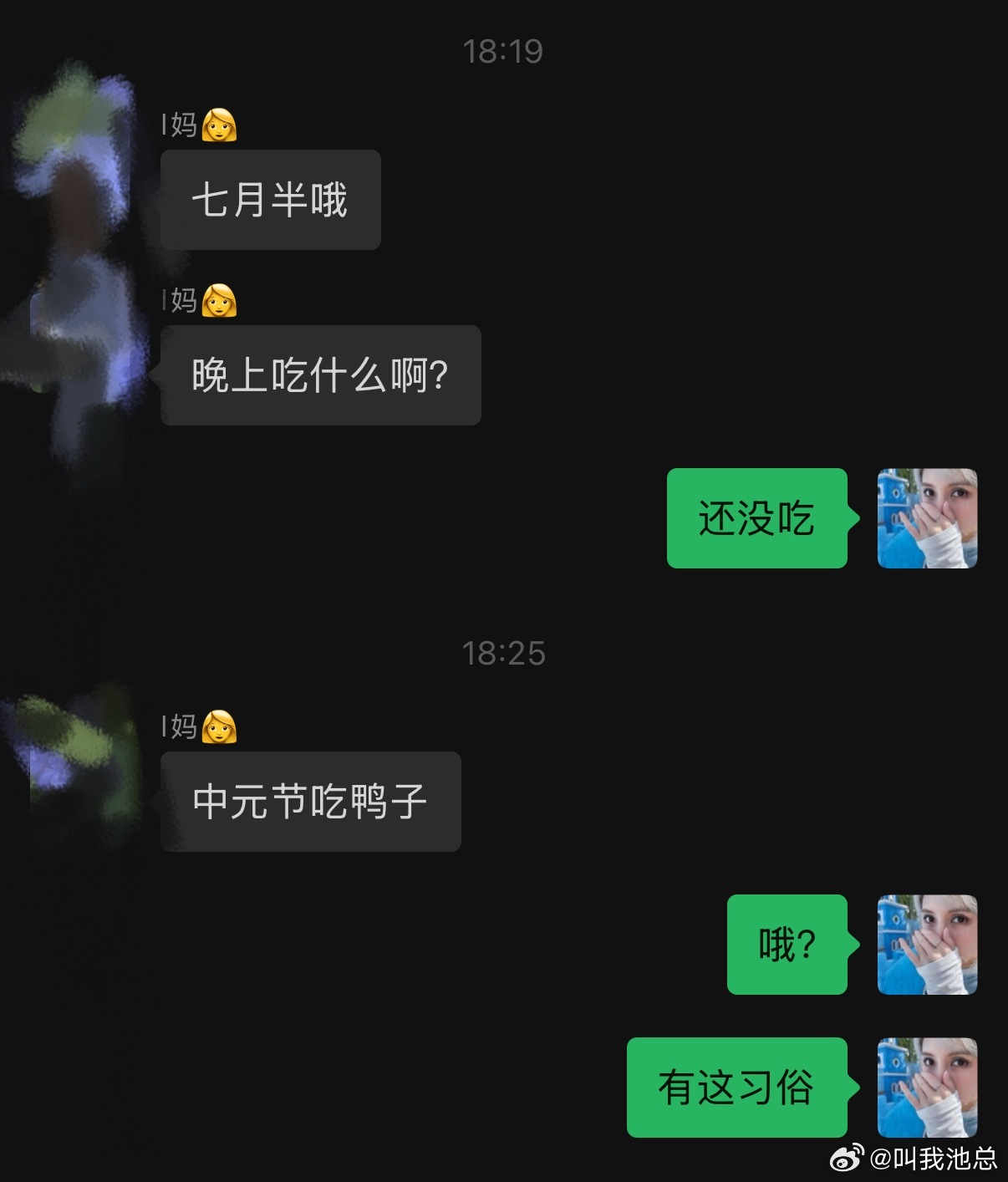1008x1182 pixels.
Task: Open sender's avatar beside the 有这习俗 message
Action: click(x=927, y=1087)
